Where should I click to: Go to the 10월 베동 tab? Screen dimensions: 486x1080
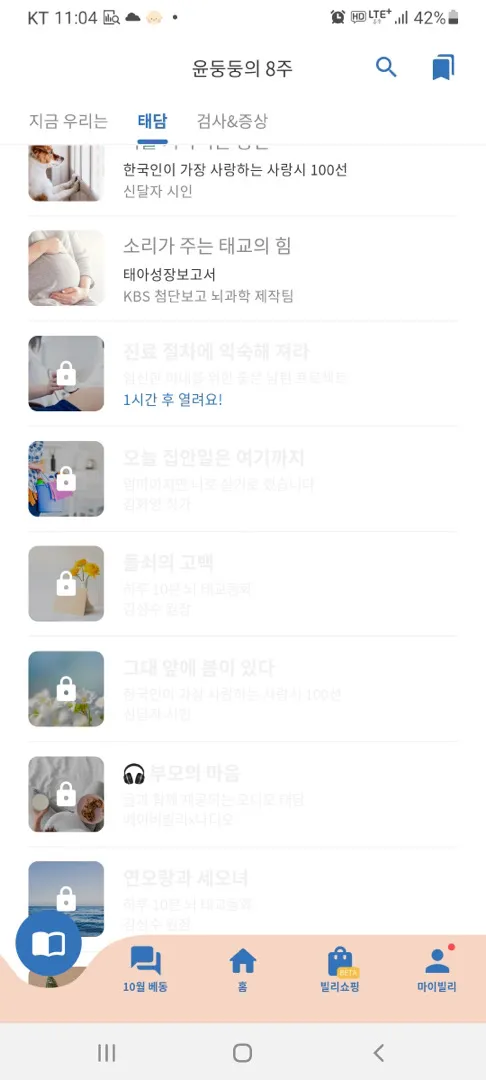145,969
